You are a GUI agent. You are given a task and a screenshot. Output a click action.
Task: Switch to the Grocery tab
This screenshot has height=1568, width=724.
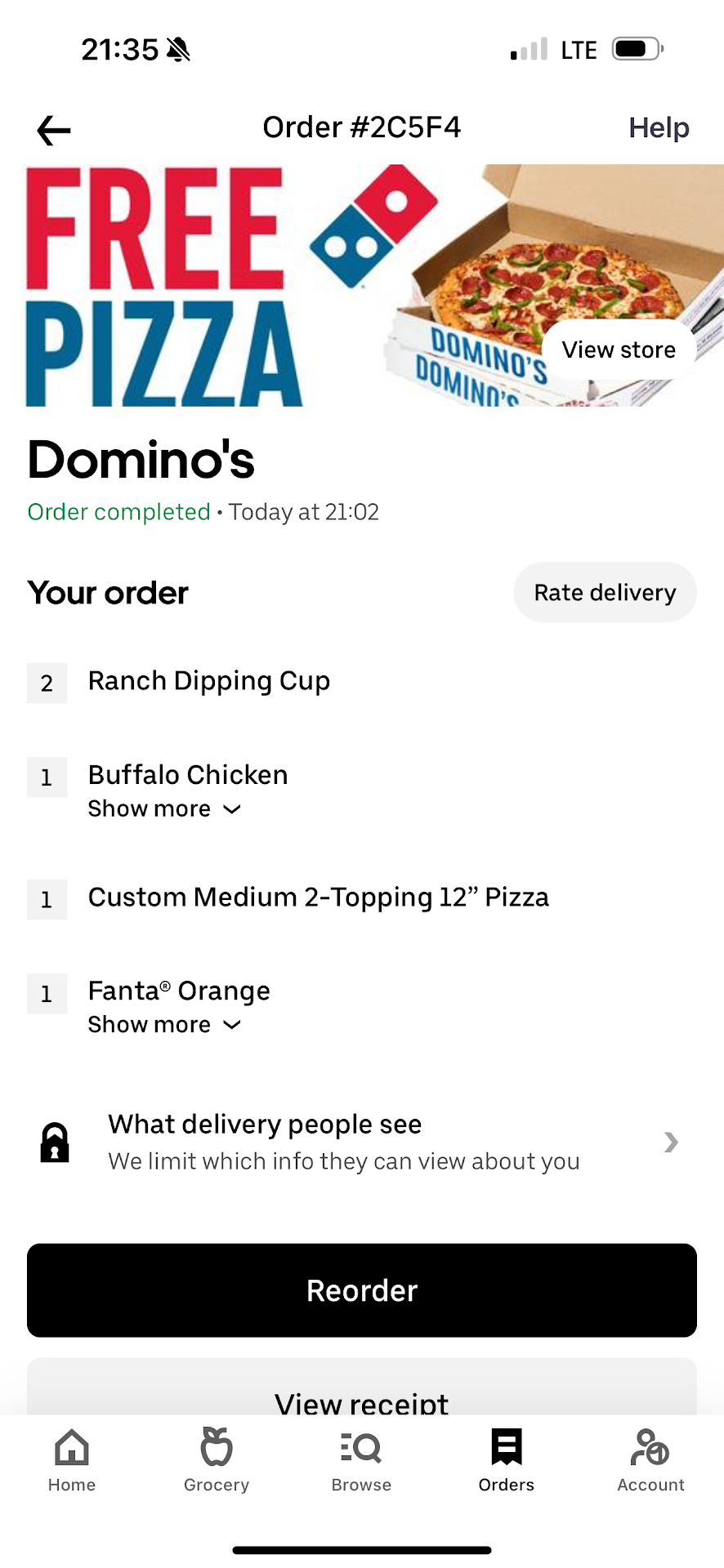click(x=217, y=1459)
